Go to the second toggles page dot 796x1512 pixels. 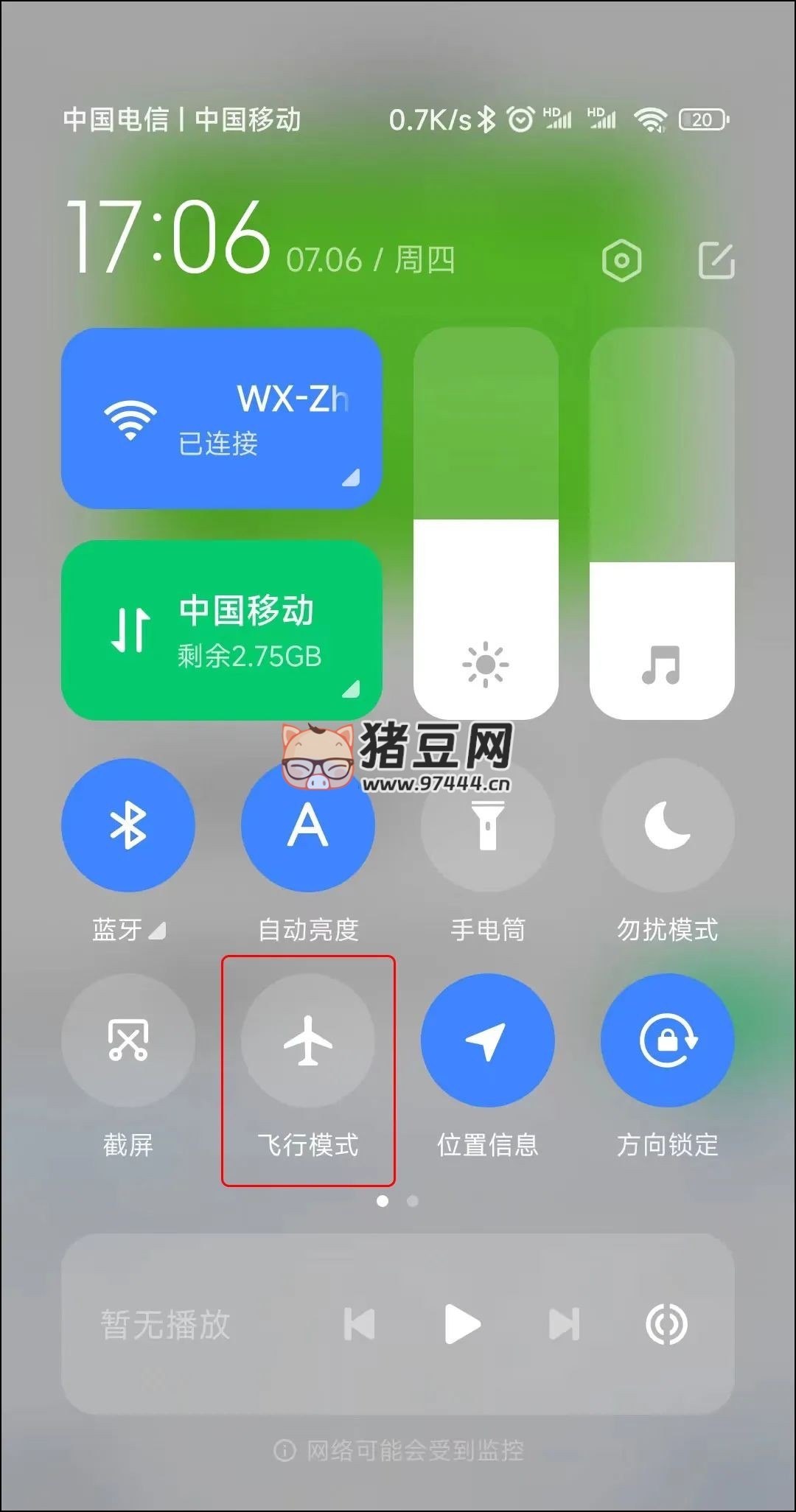413,1201
